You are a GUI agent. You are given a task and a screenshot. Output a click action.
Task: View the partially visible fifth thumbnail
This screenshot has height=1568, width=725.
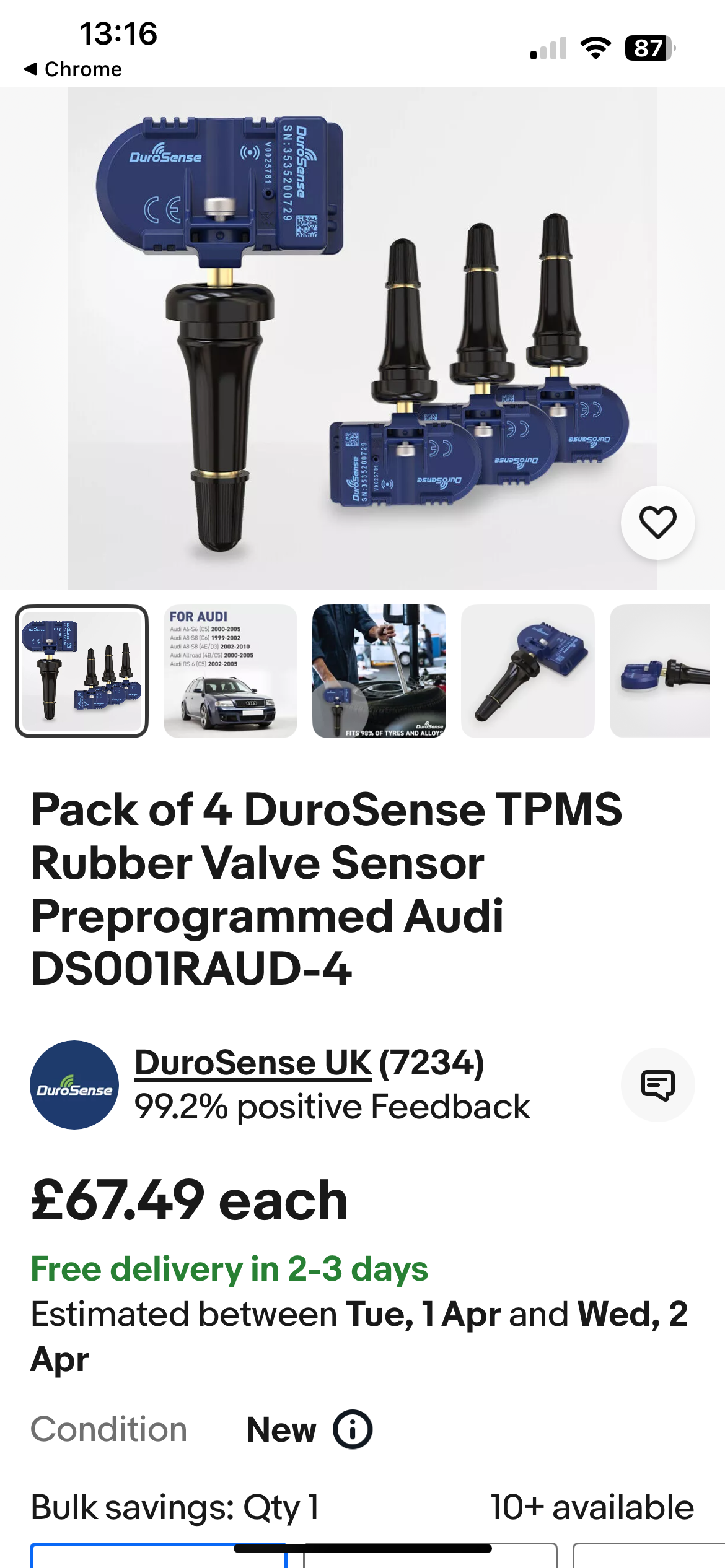click(x=660, y=671)
